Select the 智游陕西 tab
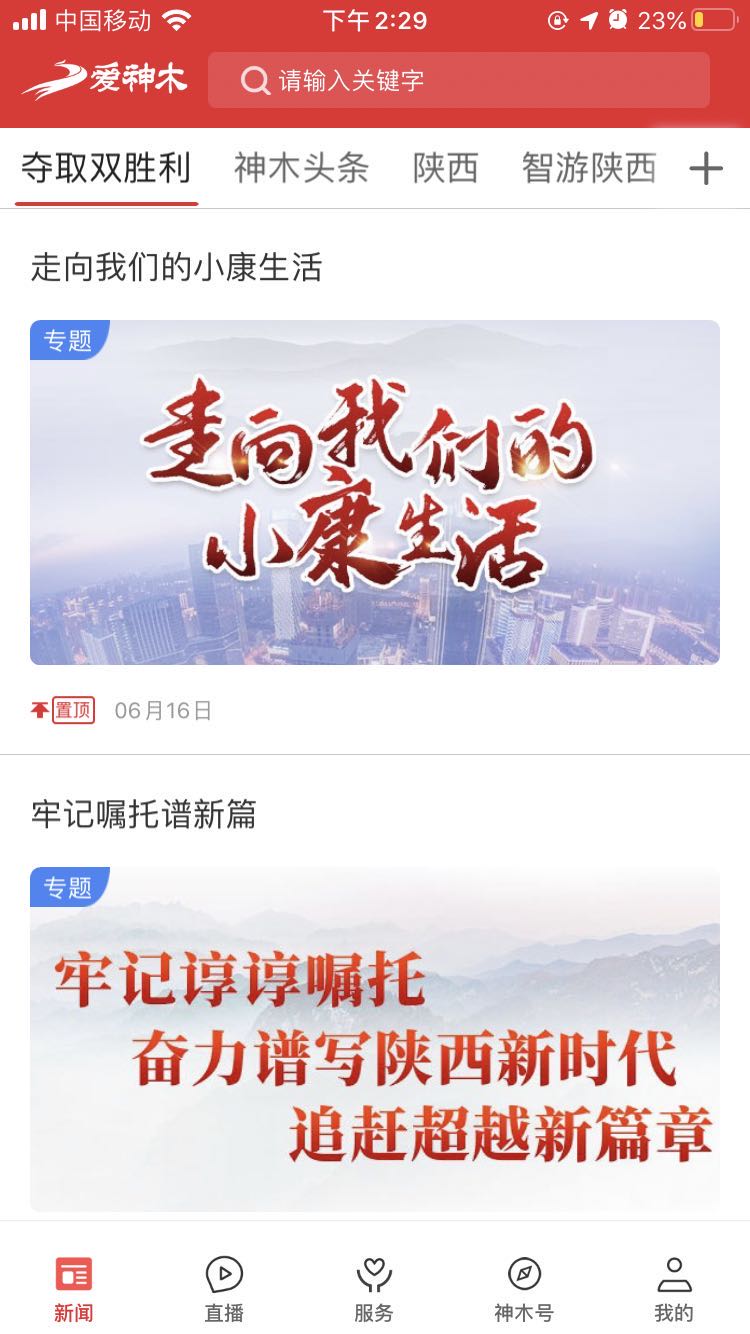The width and height of the screenshot is (750, 1334). tap(585, 168)
